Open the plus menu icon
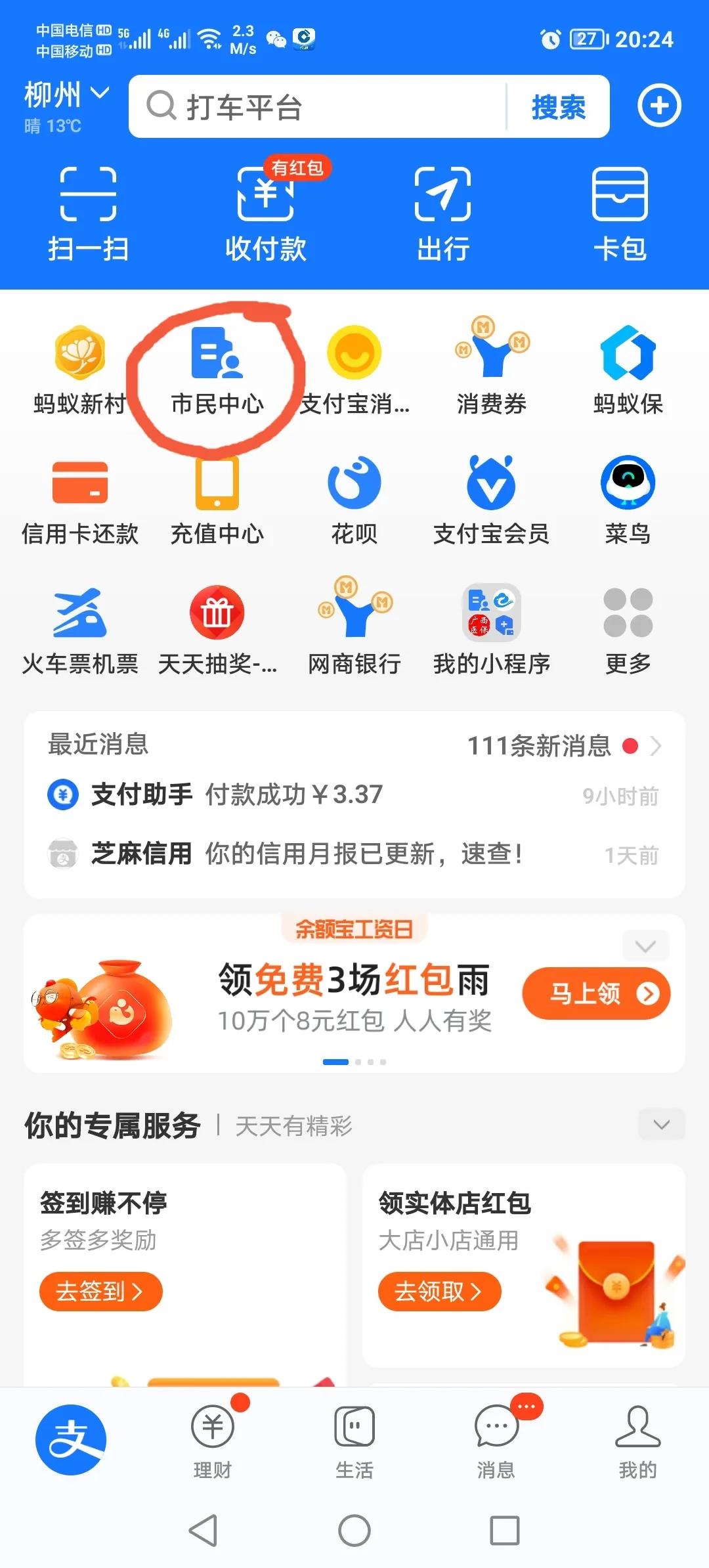 point(659,106)
